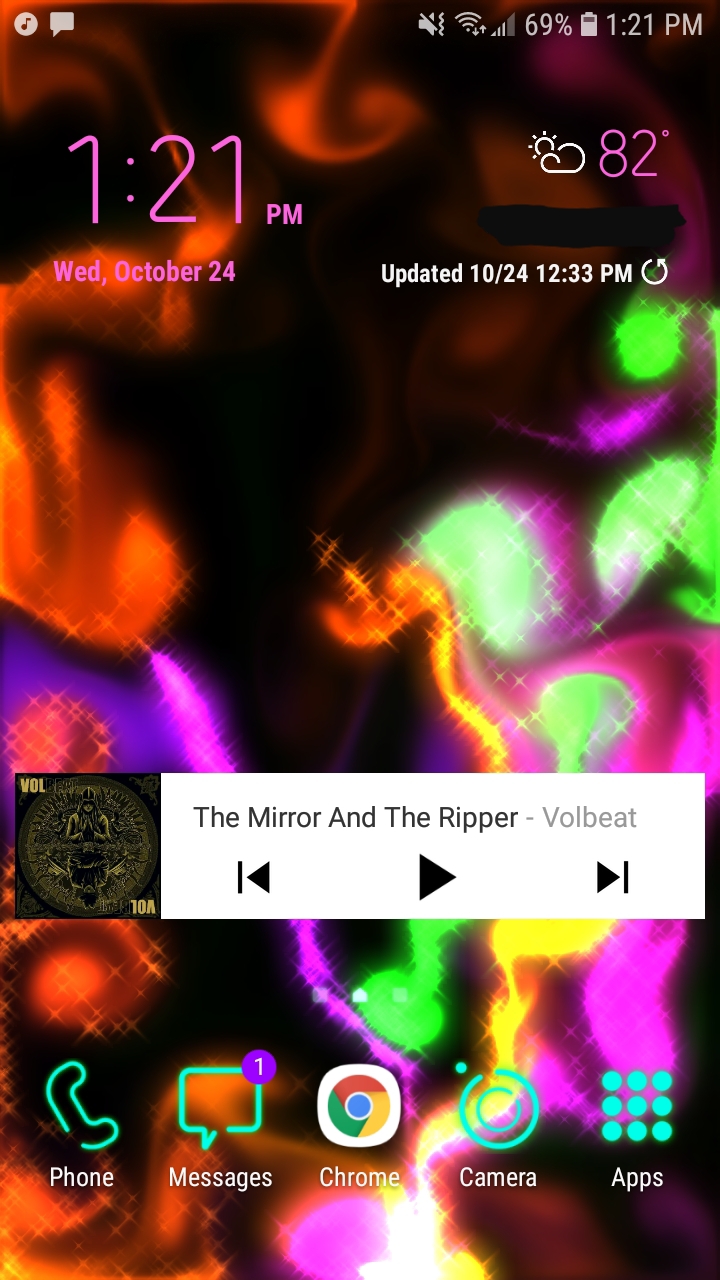Go back to the previous track

pos(254,877)
